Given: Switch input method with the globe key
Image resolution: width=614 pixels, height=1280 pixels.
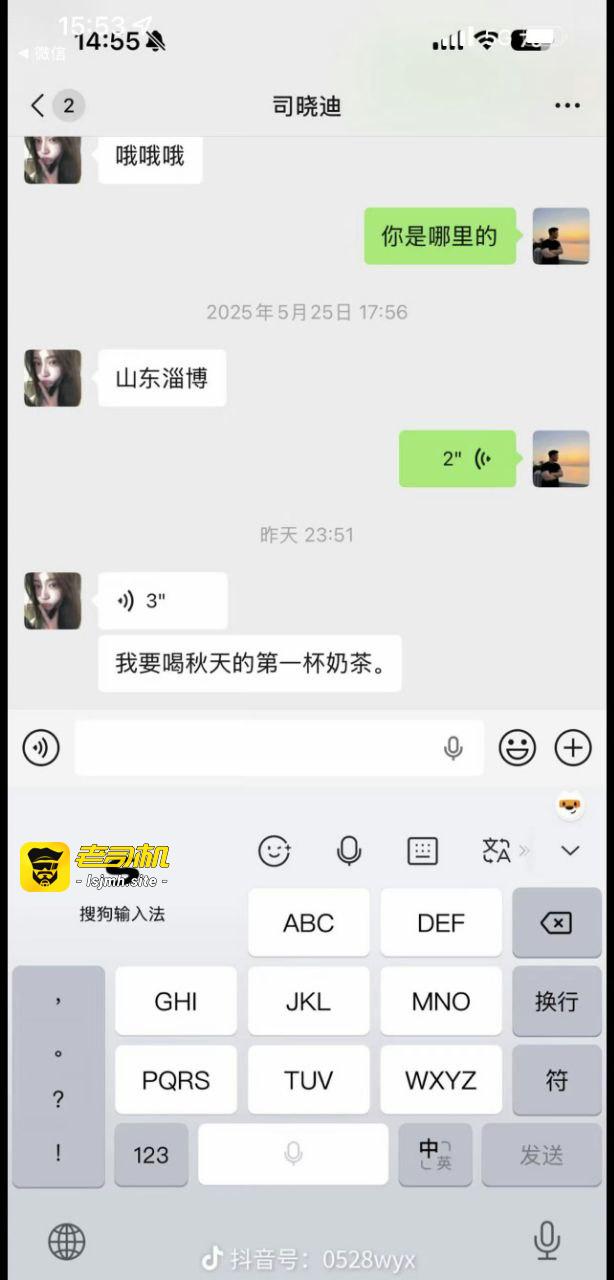Looking at the screenshot, I should pos(67,1242).
